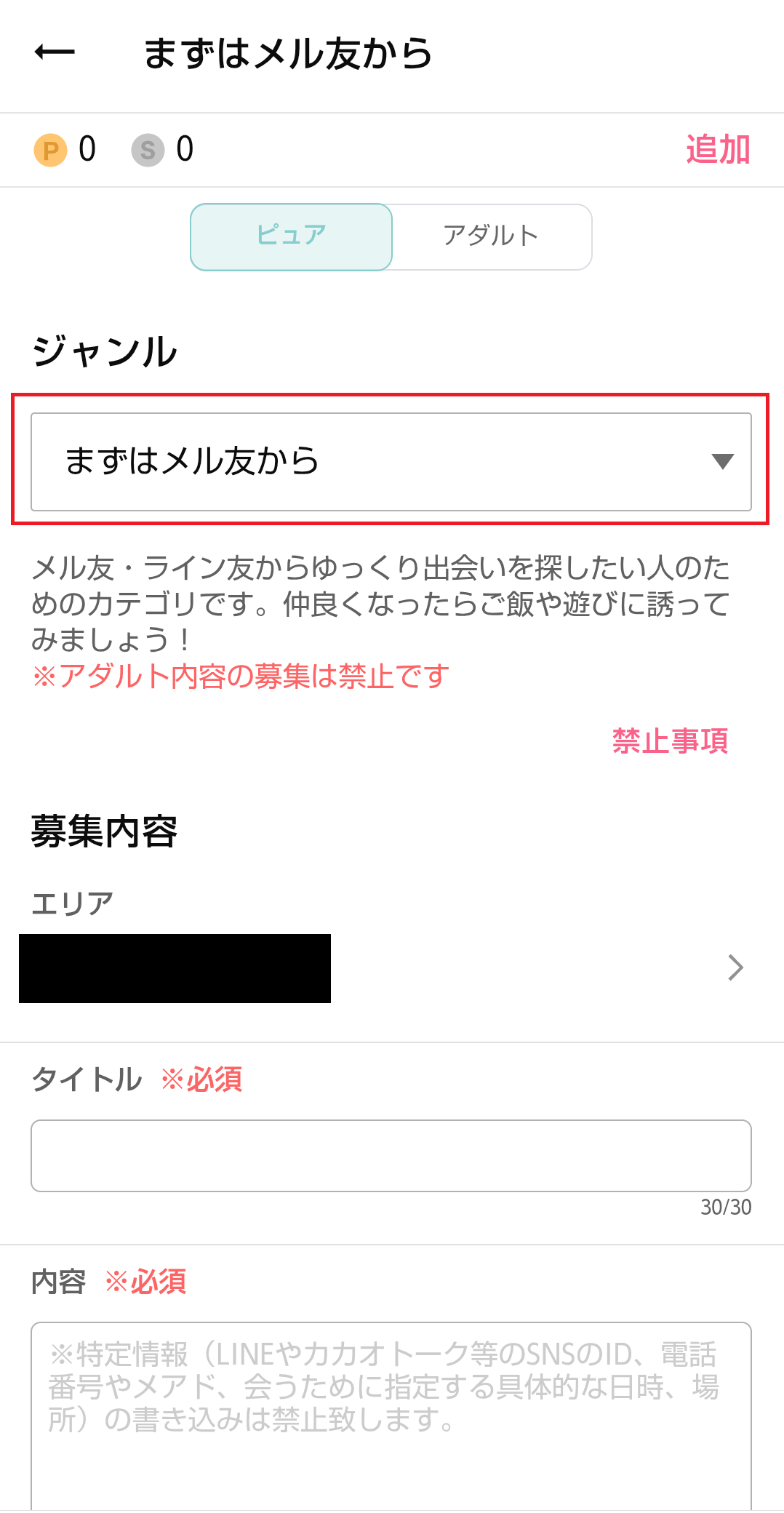This screenshot has width=784, height=1513.
Task: Select the ピュア tab
Action: 292,236
